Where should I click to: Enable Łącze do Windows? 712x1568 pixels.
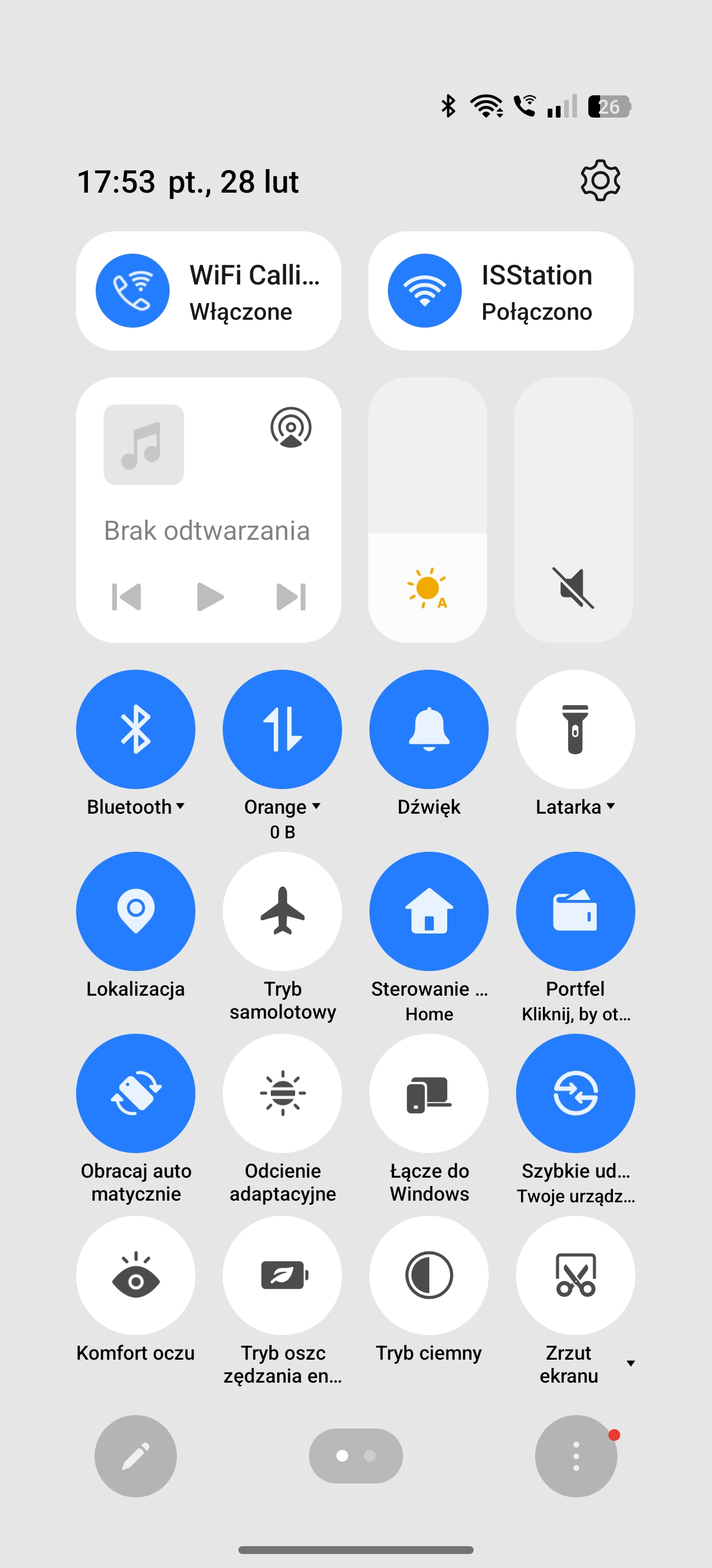429,1093
